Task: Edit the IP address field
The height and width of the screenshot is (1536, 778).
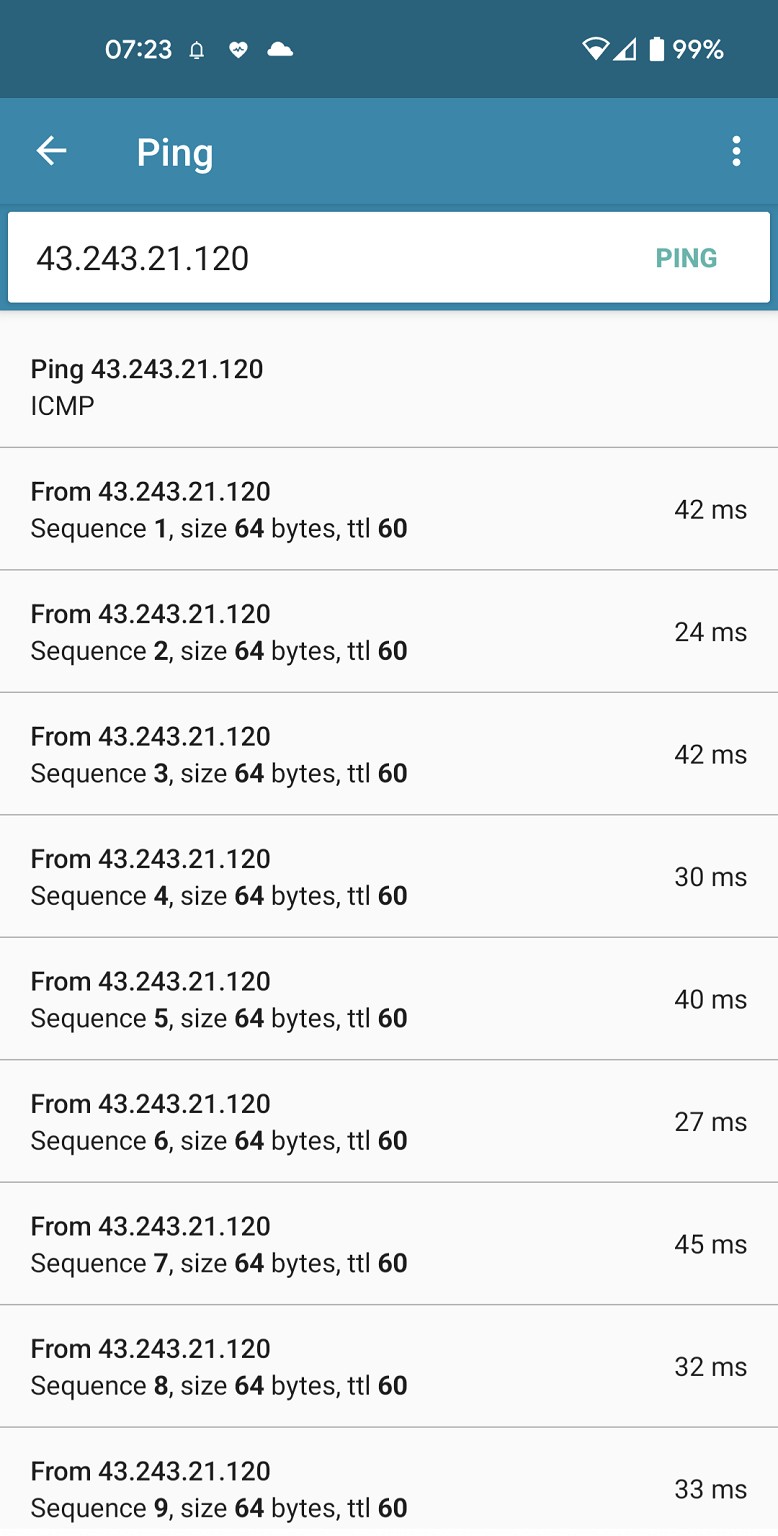Action: pos(320,258)
